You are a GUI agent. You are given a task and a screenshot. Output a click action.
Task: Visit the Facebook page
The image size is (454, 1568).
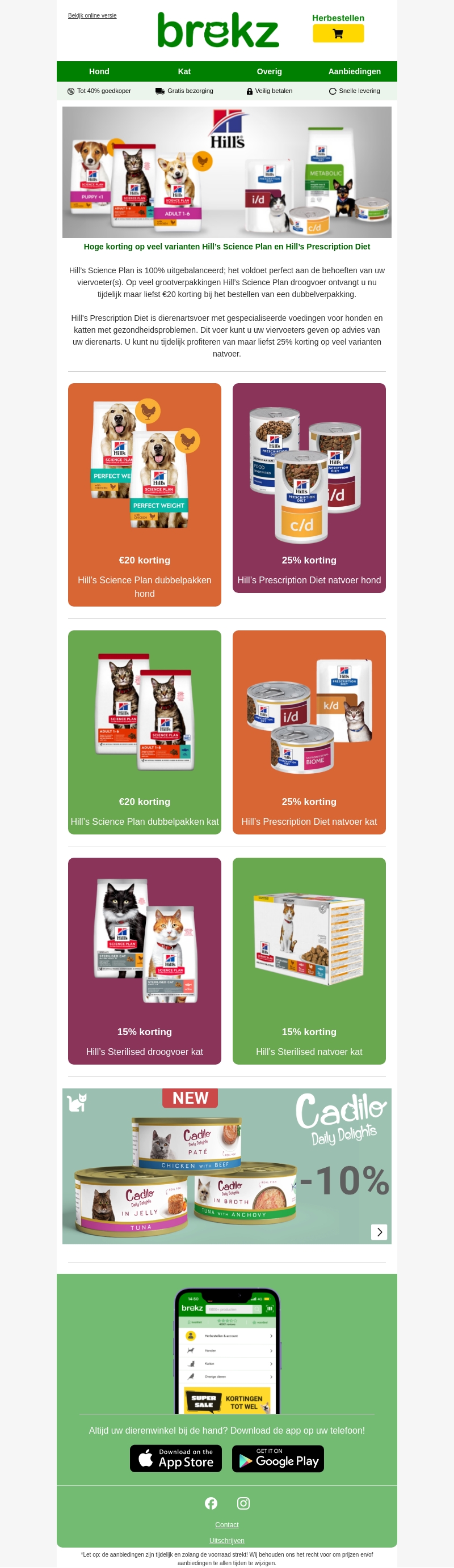(x=211, y=1503)
